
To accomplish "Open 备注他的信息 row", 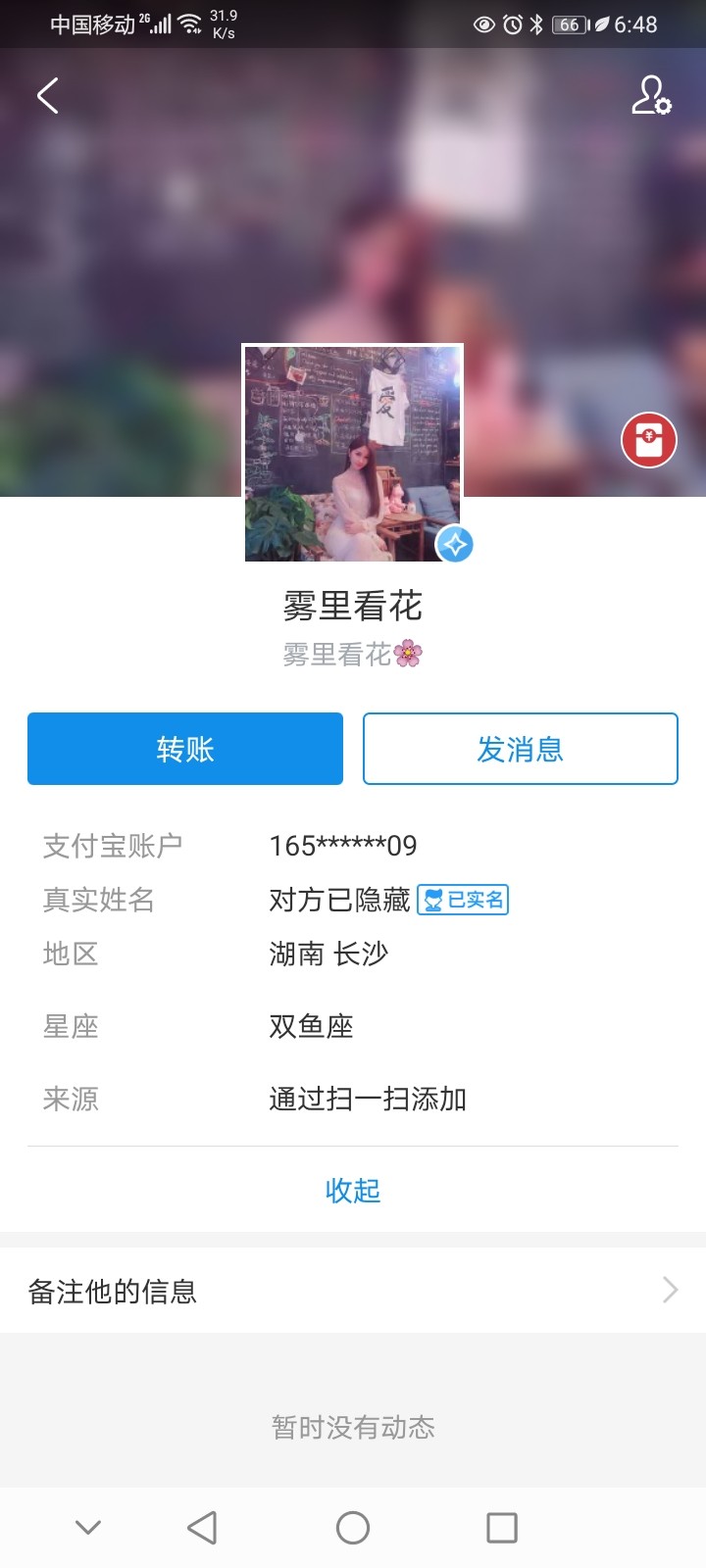I will tap(353, 1291).
